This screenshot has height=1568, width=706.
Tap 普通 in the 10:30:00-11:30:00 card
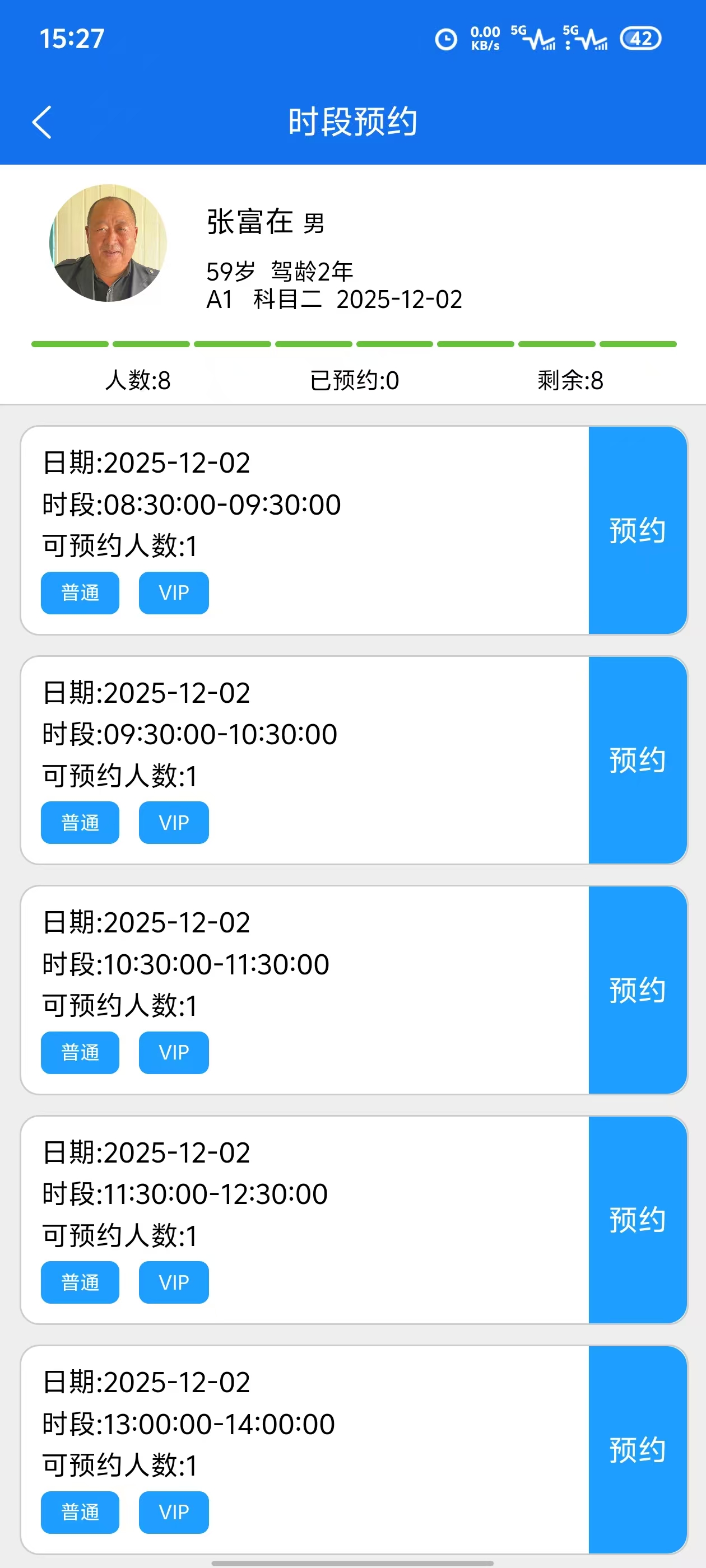[x=80, y=1052]
